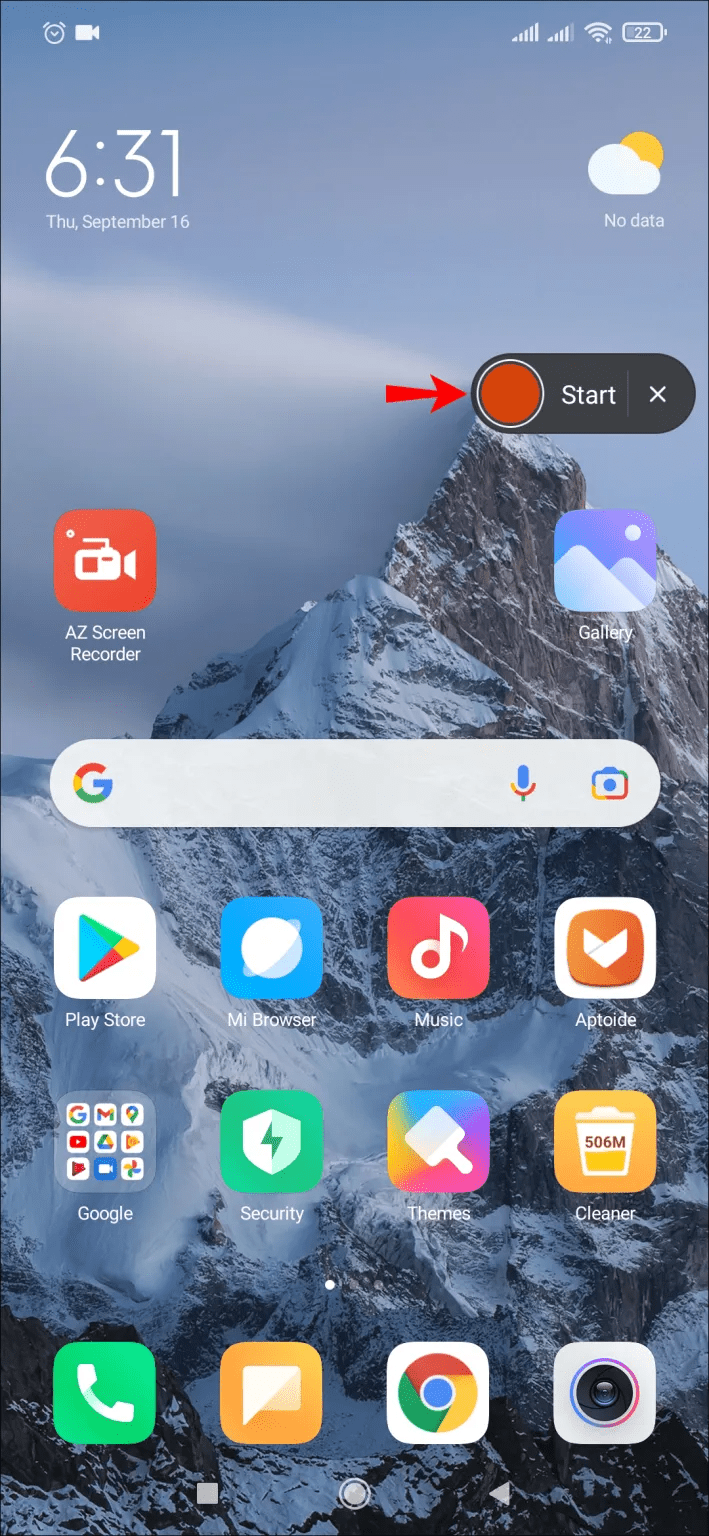Open the Messages app in dock

point(271,1393)
